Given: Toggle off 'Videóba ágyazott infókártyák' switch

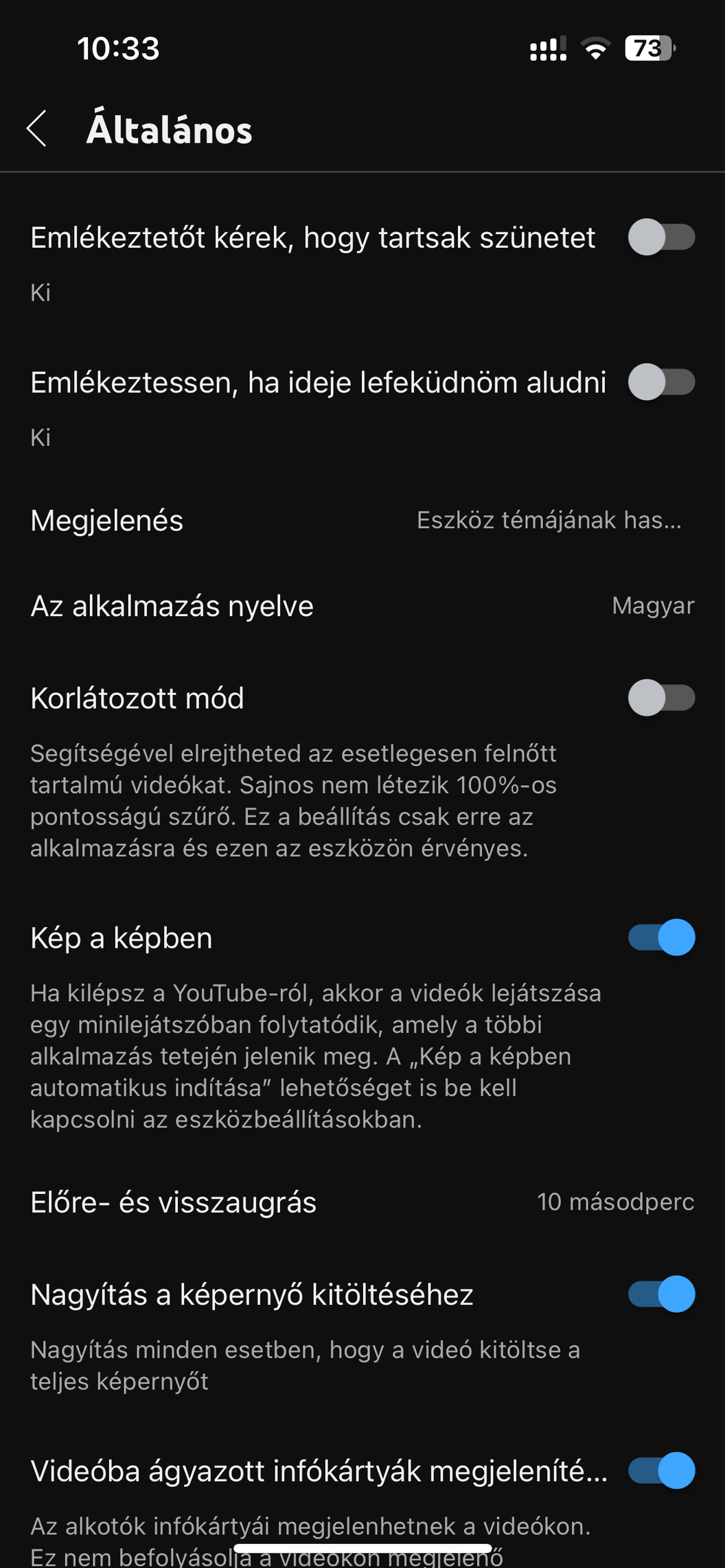Looking at the screenshot, I should (x=661, y=1471).
